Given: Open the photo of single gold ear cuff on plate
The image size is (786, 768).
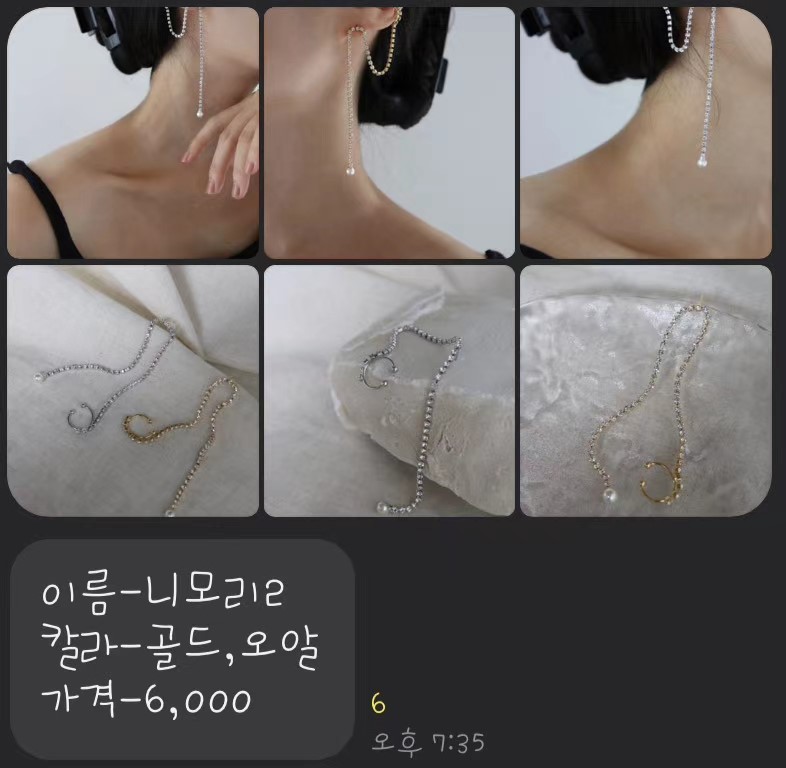Looking at the screenshot, I should click(646, 390).
